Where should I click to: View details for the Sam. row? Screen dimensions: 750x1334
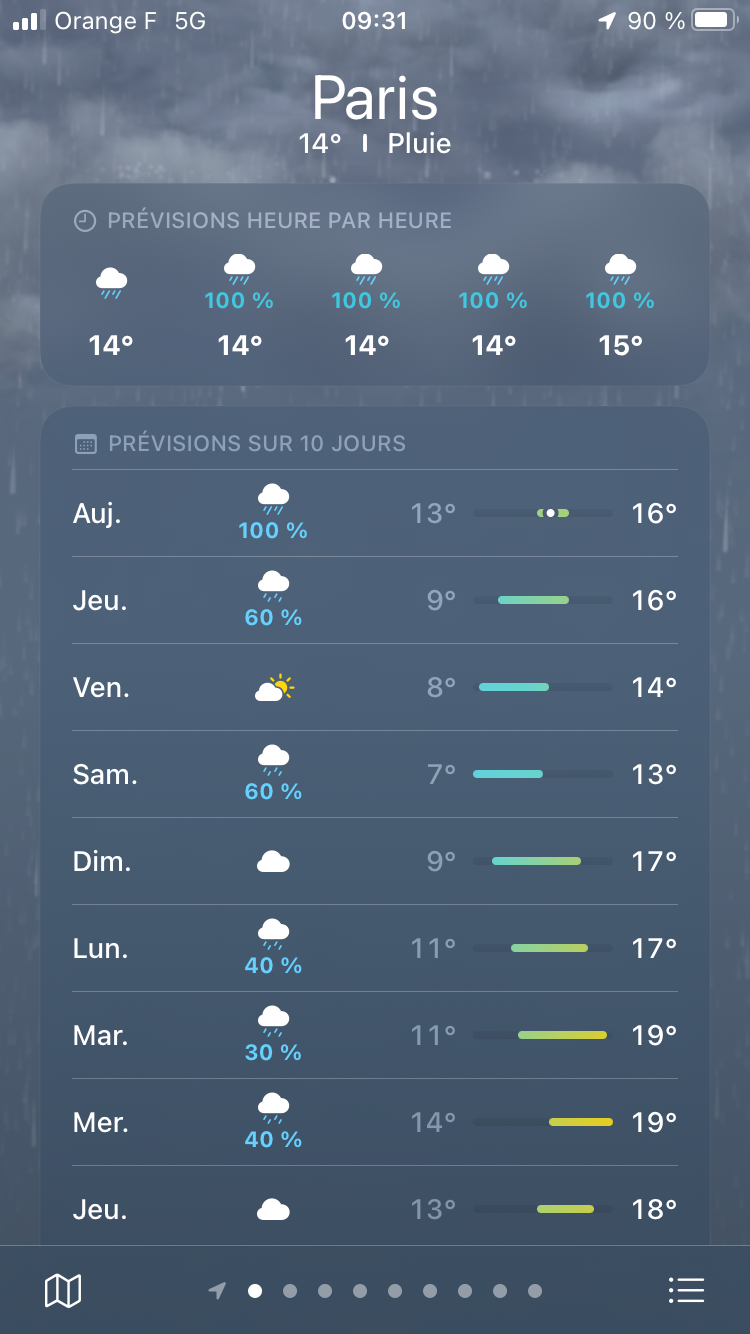(x=375, y=775)
